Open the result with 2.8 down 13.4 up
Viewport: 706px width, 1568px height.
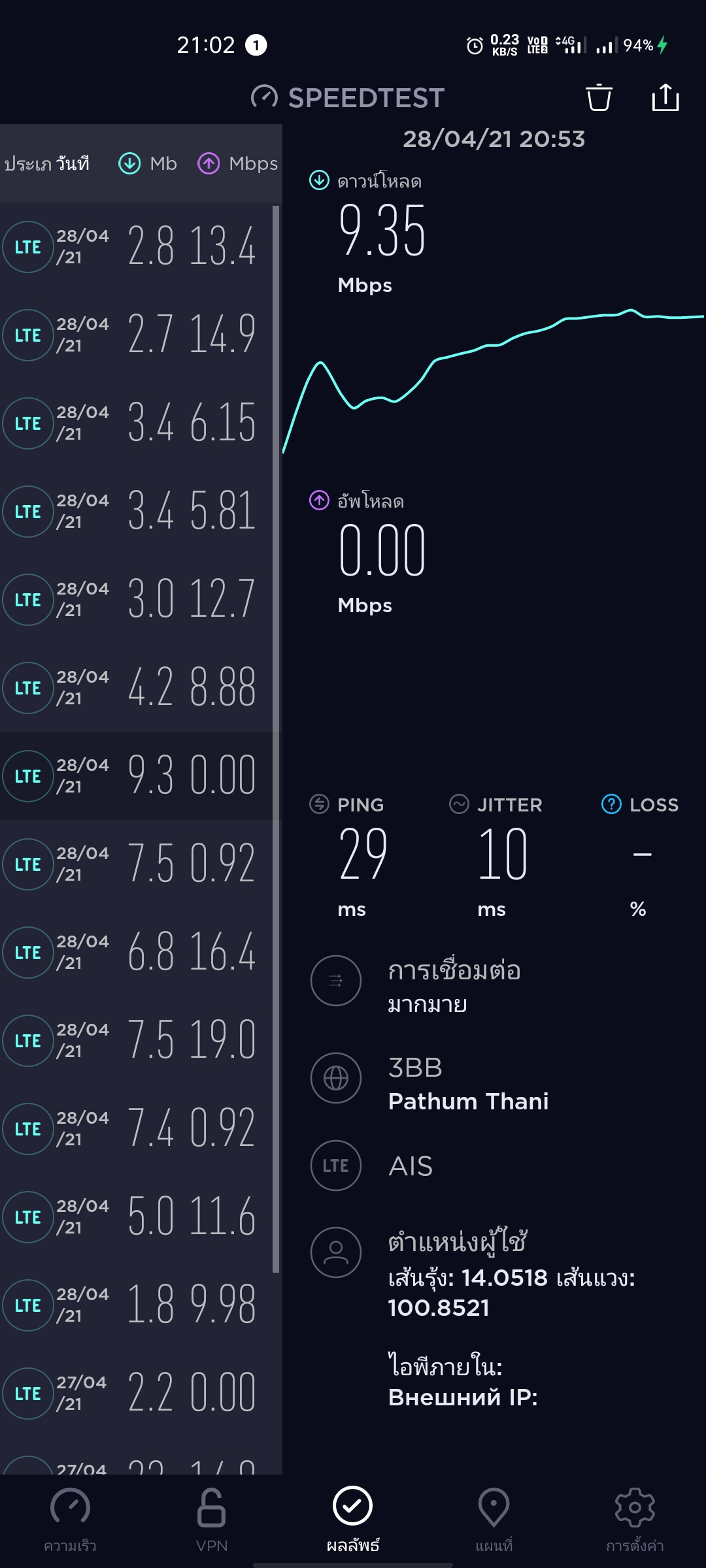(x=136, y=247)
